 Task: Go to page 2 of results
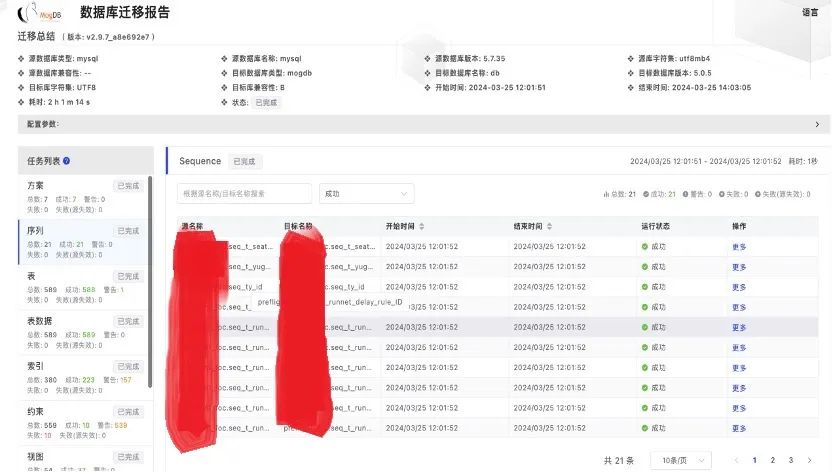click(772, 460)
